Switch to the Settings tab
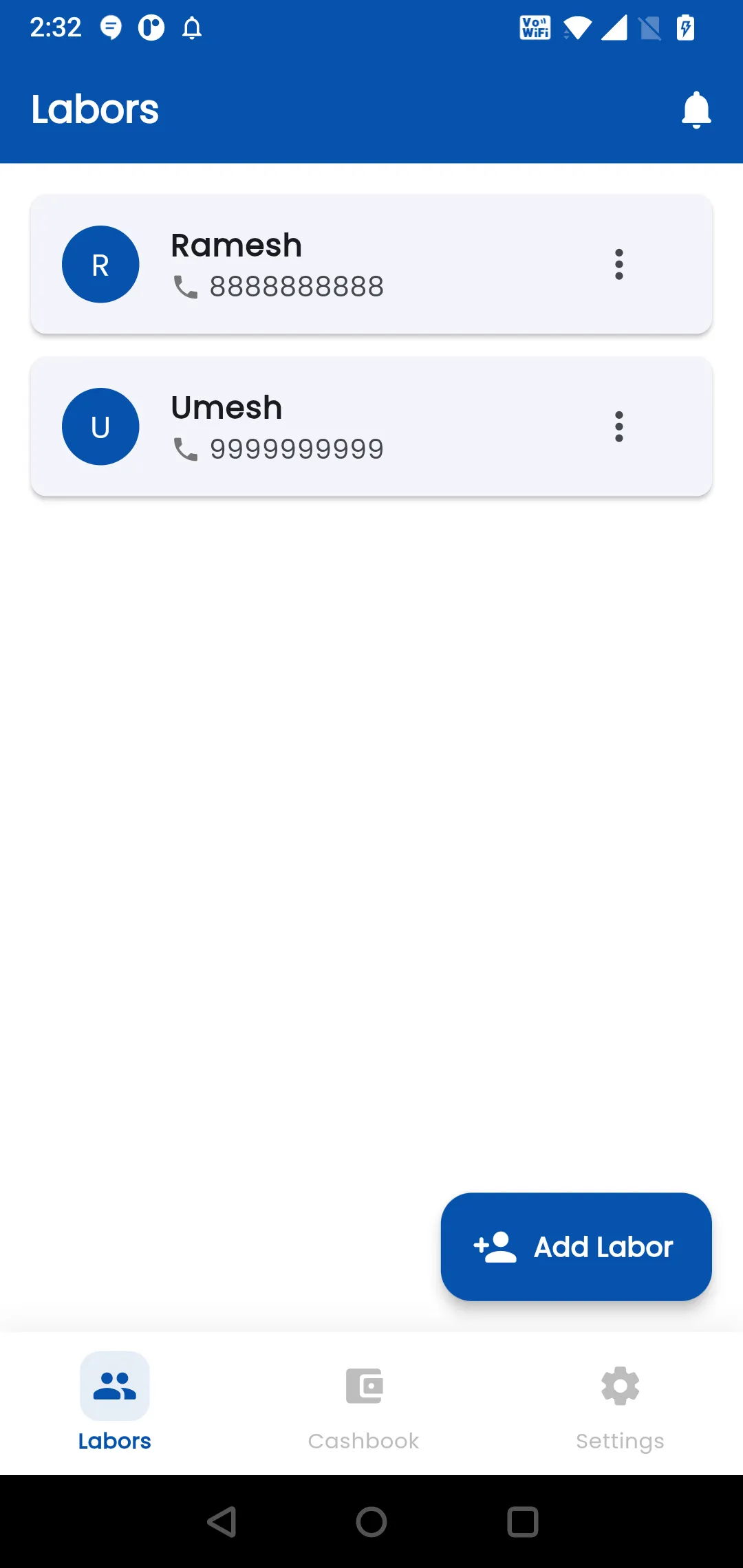 point(620,1403)
